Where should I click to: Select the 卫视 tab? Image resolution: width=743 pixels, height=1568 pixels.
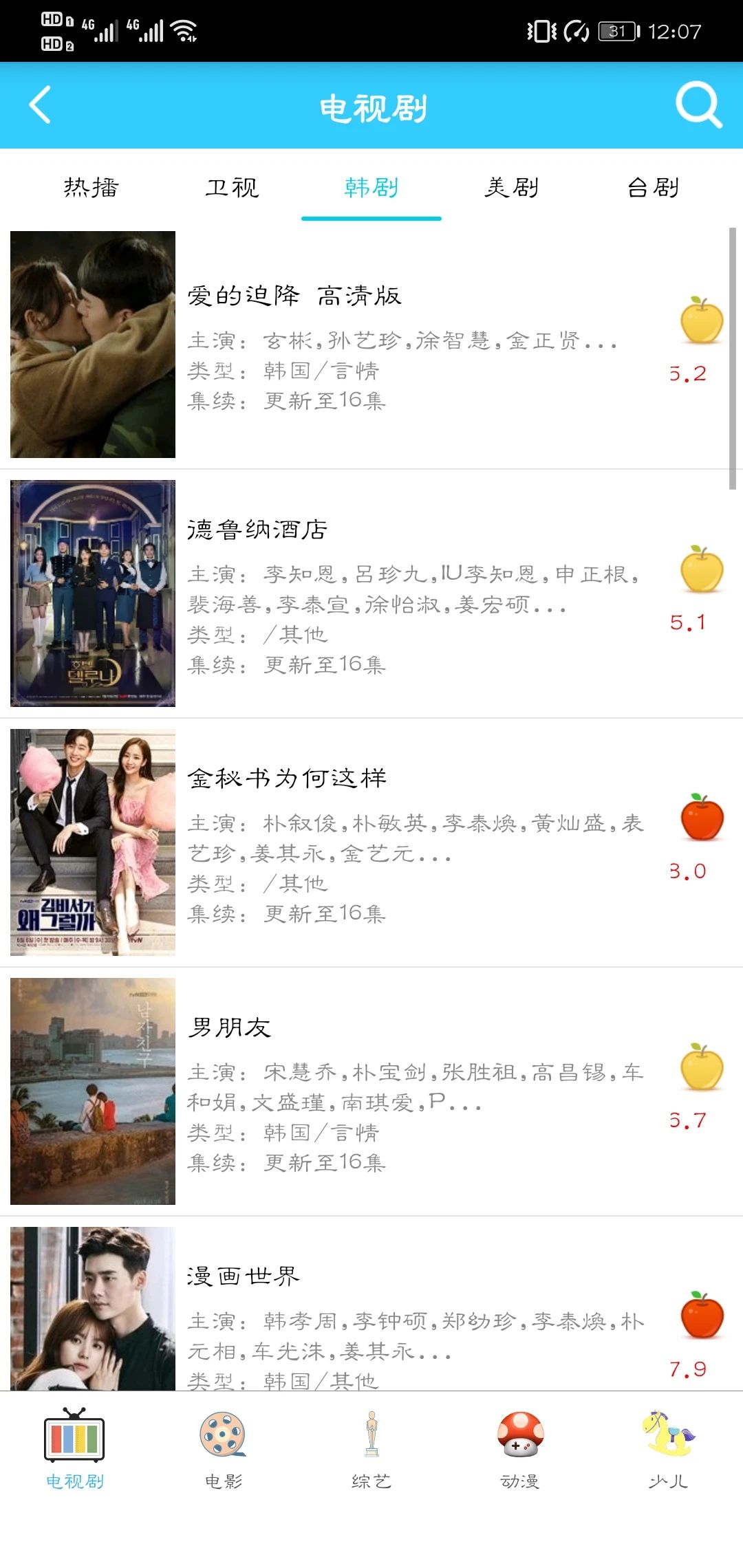(232, 187)
